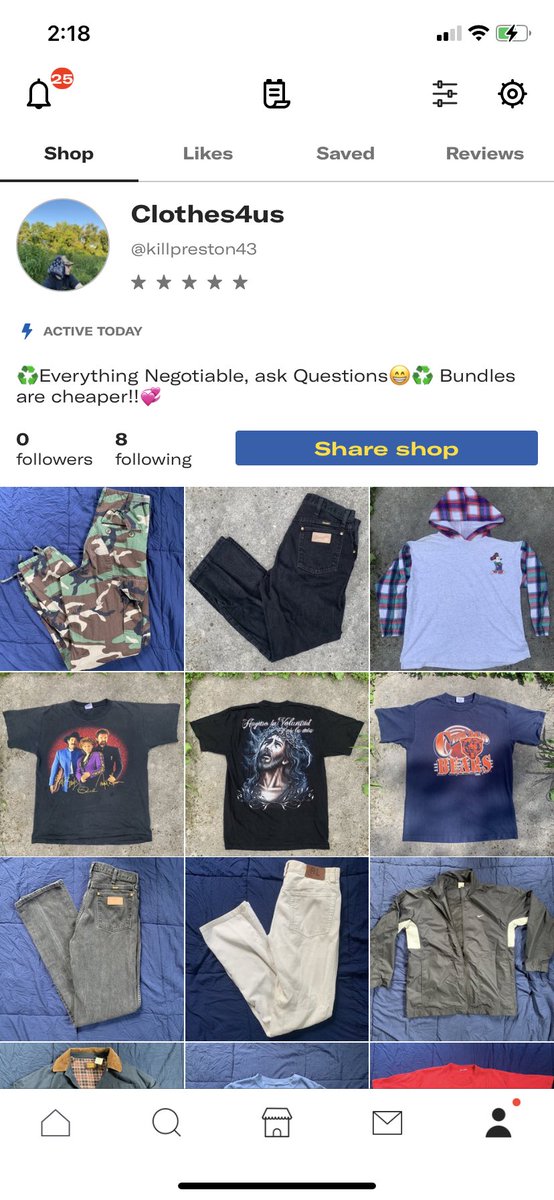Open the messages envelope tab
Screen dimensions: 554x1200
point(387,1122)
